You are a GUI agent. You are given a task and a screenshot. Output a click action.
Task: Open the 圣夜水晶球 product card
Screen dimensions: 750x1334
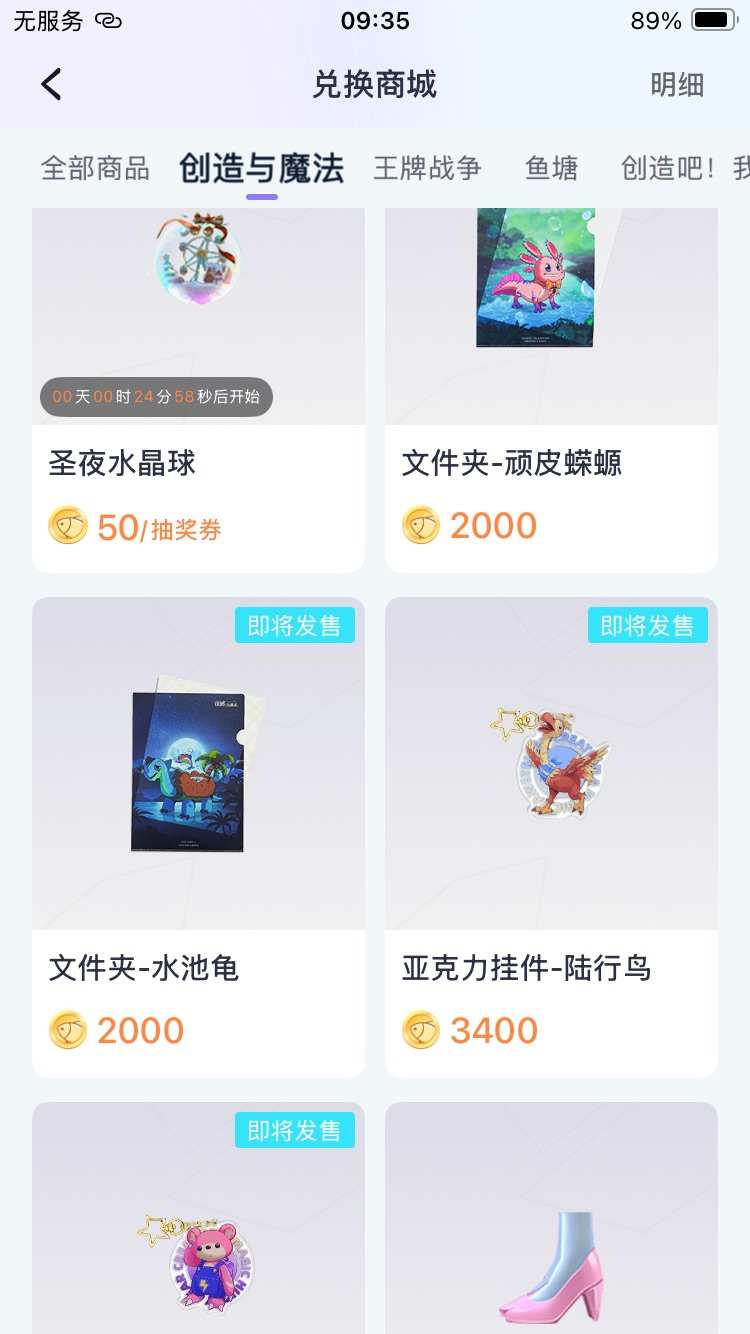coord(198,390)
